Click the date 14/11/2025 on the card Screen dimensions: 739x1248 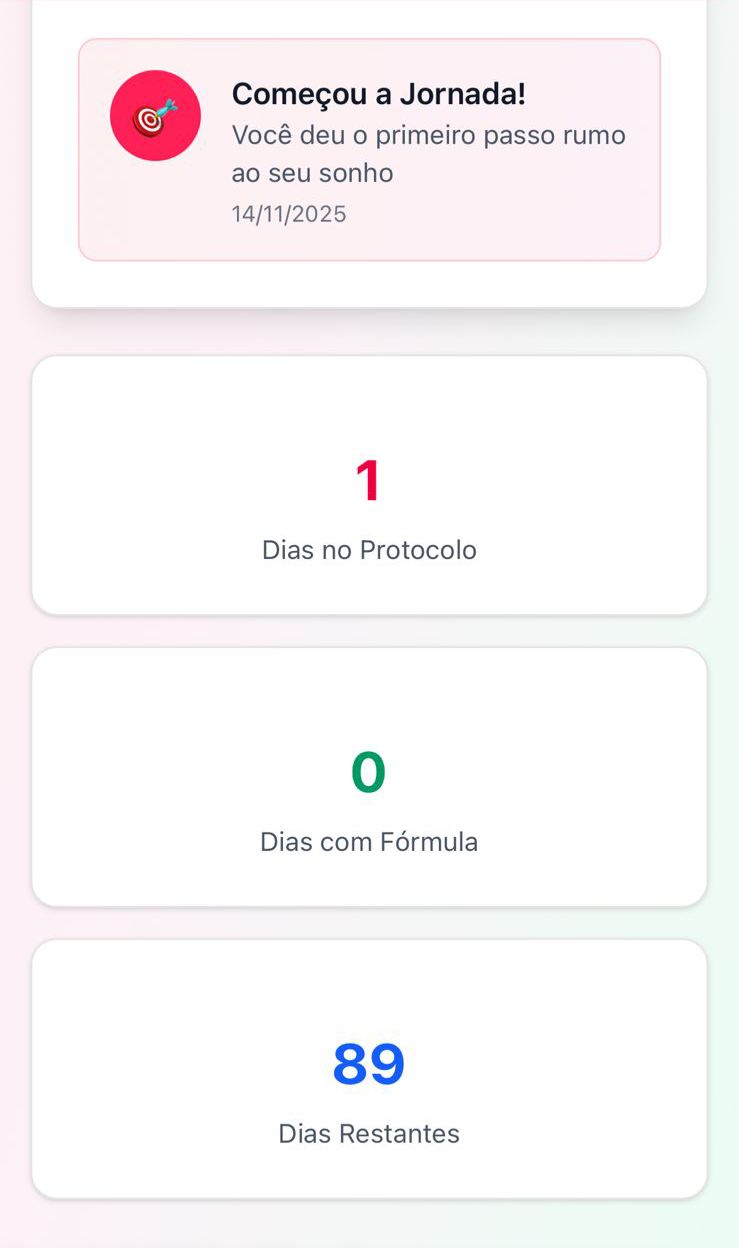pos(289,213)
